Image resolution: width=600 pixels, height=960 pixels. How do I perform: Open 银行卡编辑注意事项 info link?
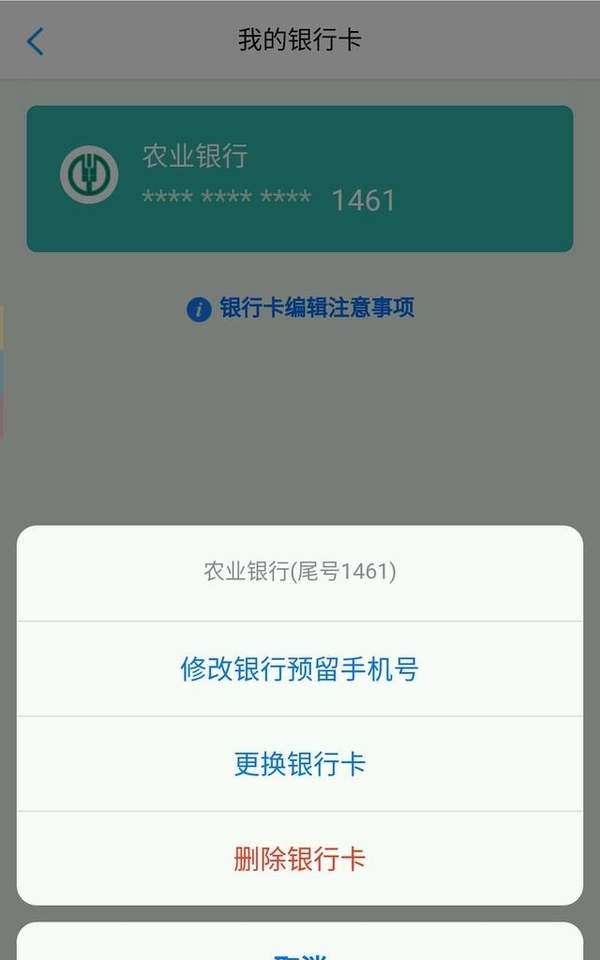(x=301, y=308)
